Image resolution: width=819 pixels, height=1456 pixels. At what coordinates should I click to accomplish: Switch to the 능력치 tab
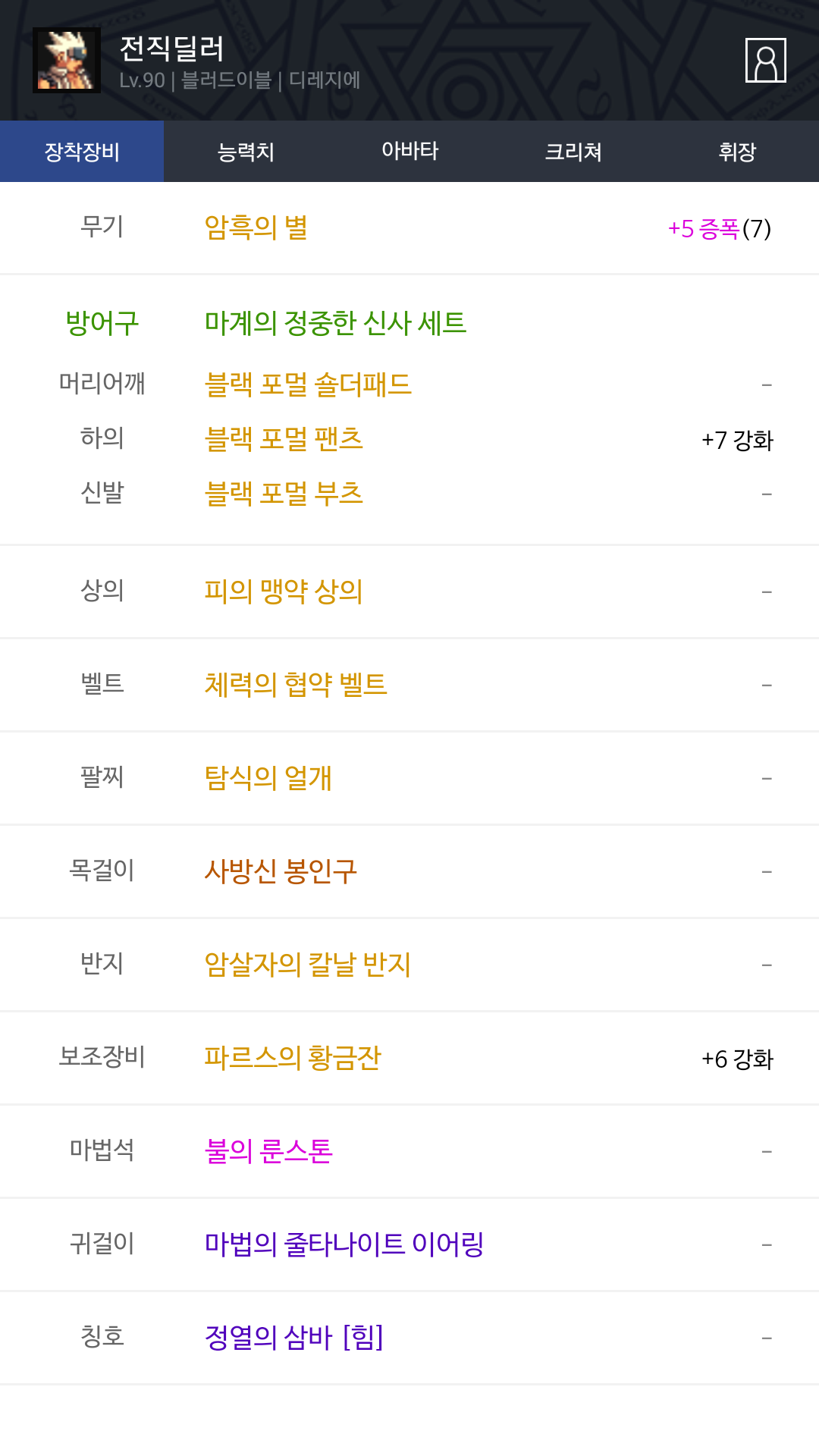pyautogui.click(x=246, y=152)
